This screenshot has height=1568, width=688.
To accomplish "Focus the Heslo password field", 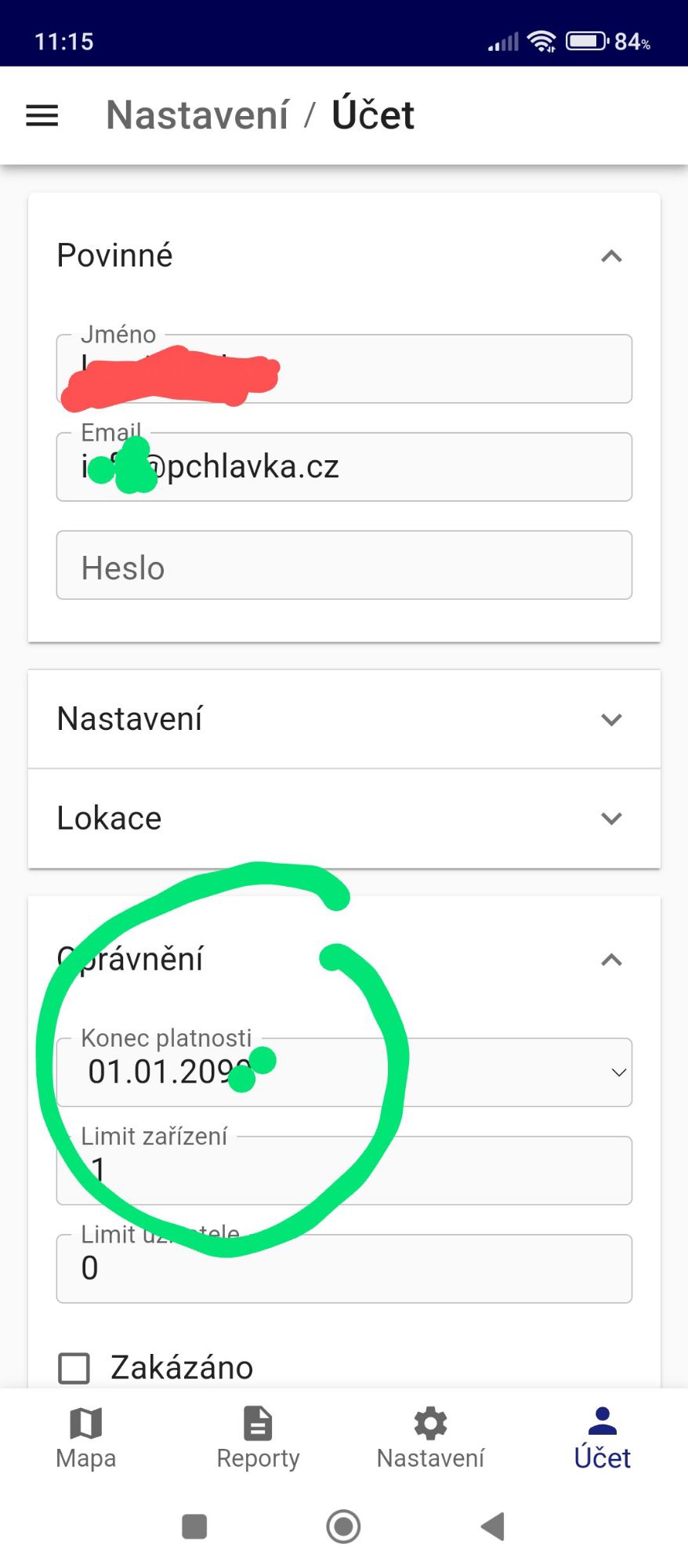I will pos(344,565).
